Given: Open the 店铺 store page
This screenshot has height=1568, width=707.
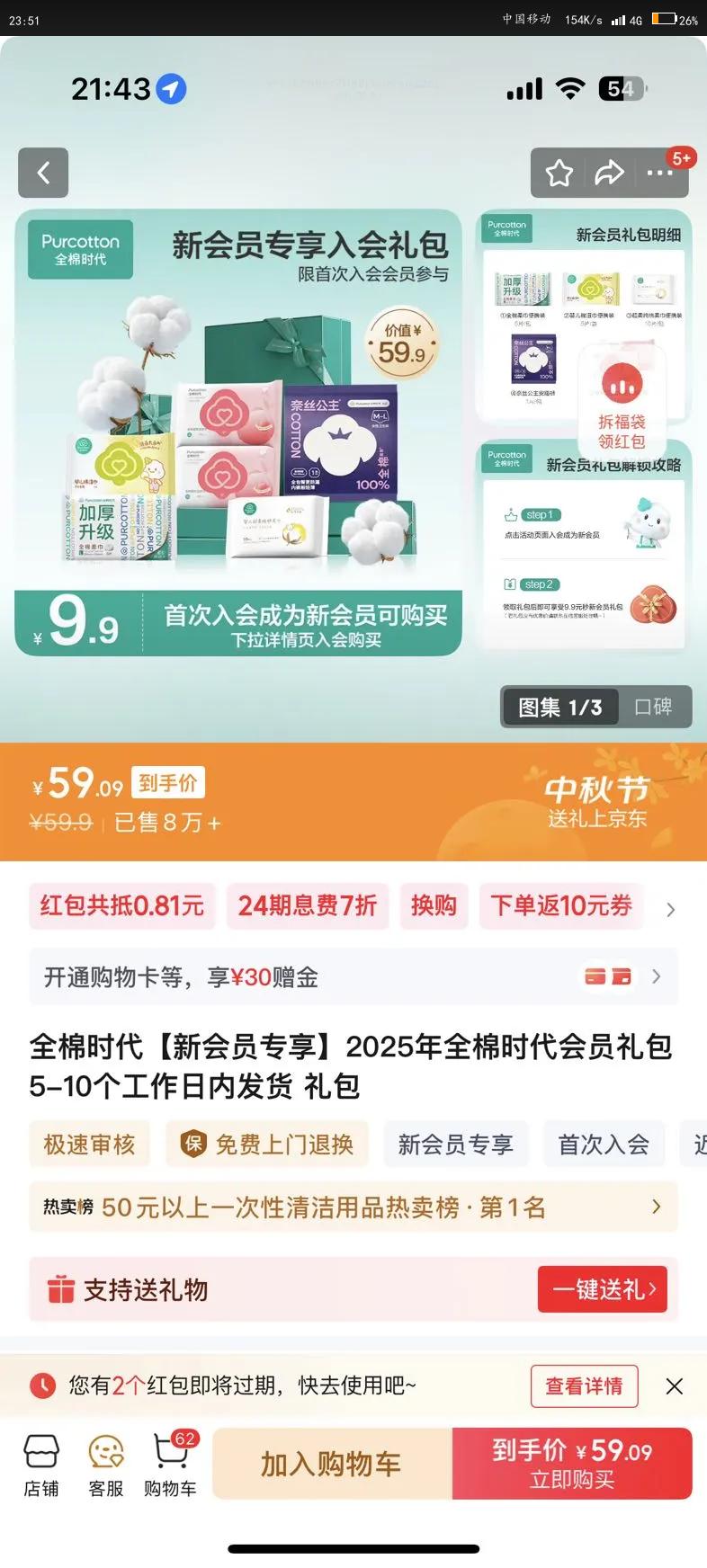Looking at the screenshot, I should [41, 1465].
